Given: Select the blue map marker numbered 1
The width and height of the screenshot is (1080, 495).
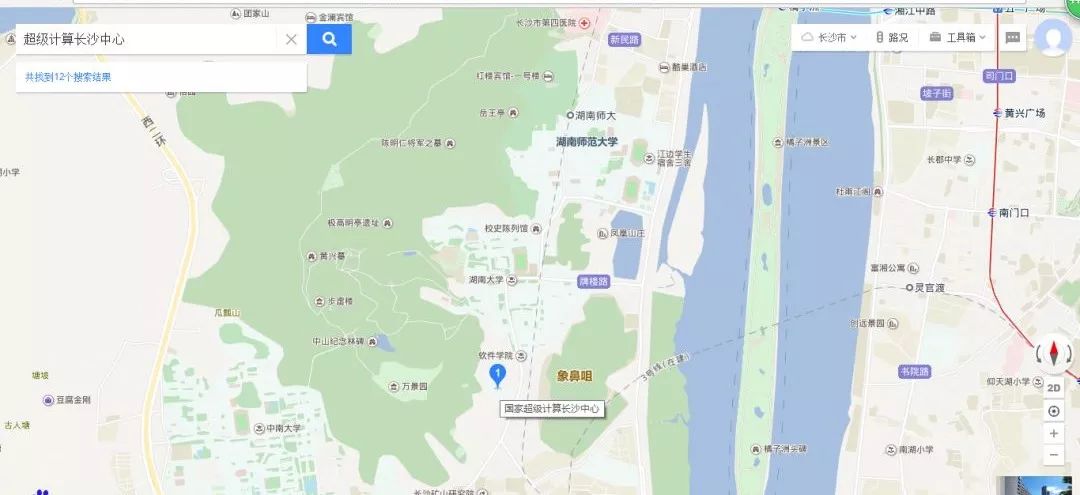Looking at the screenshot, I should pyautogui.click(x=497, y=375).
